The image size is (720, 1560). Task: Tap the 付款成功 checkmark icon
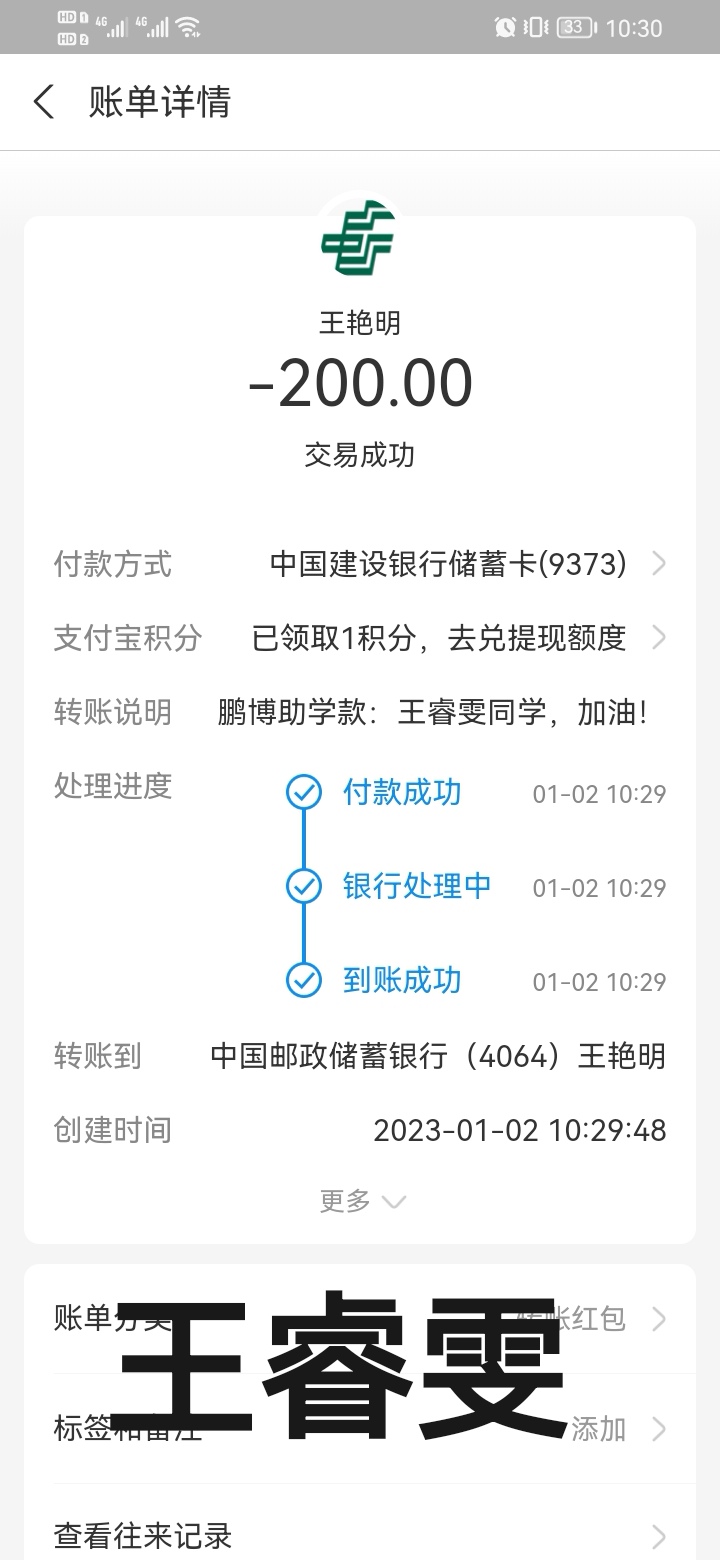[x=303, y=793]
